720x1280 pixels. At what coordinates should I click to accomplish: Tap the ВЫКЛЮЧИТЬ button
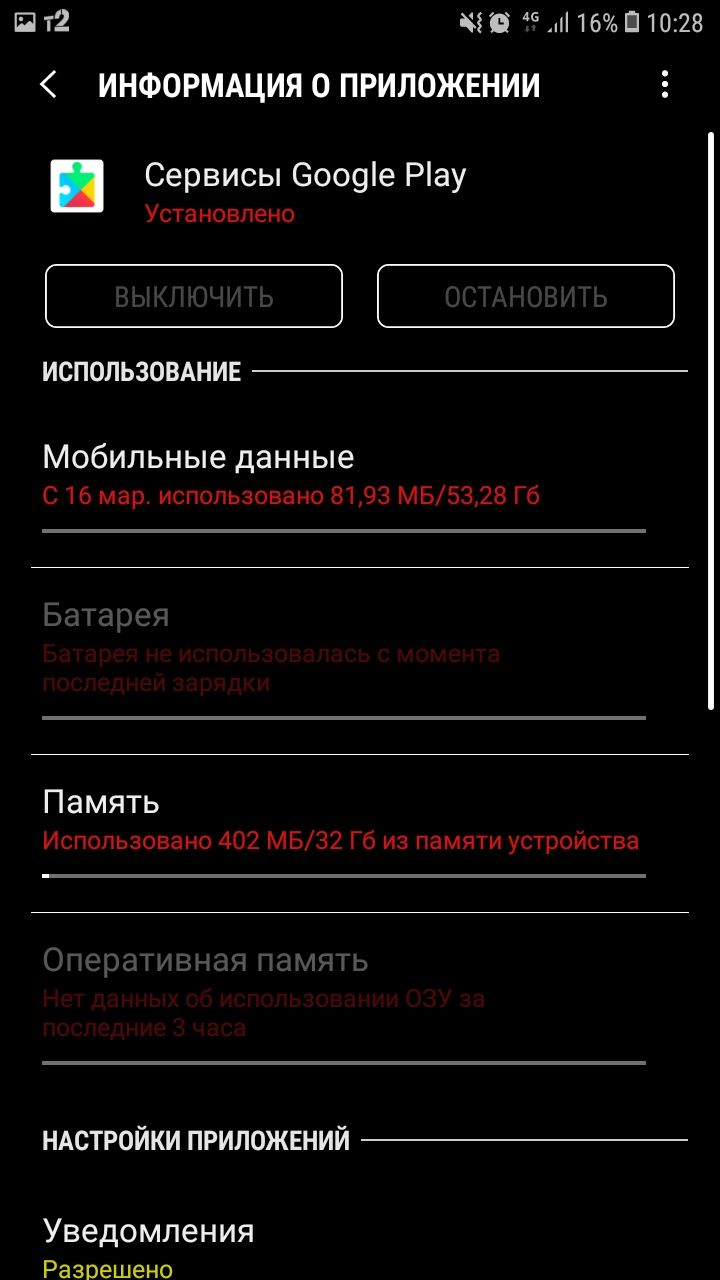point(194,296)
